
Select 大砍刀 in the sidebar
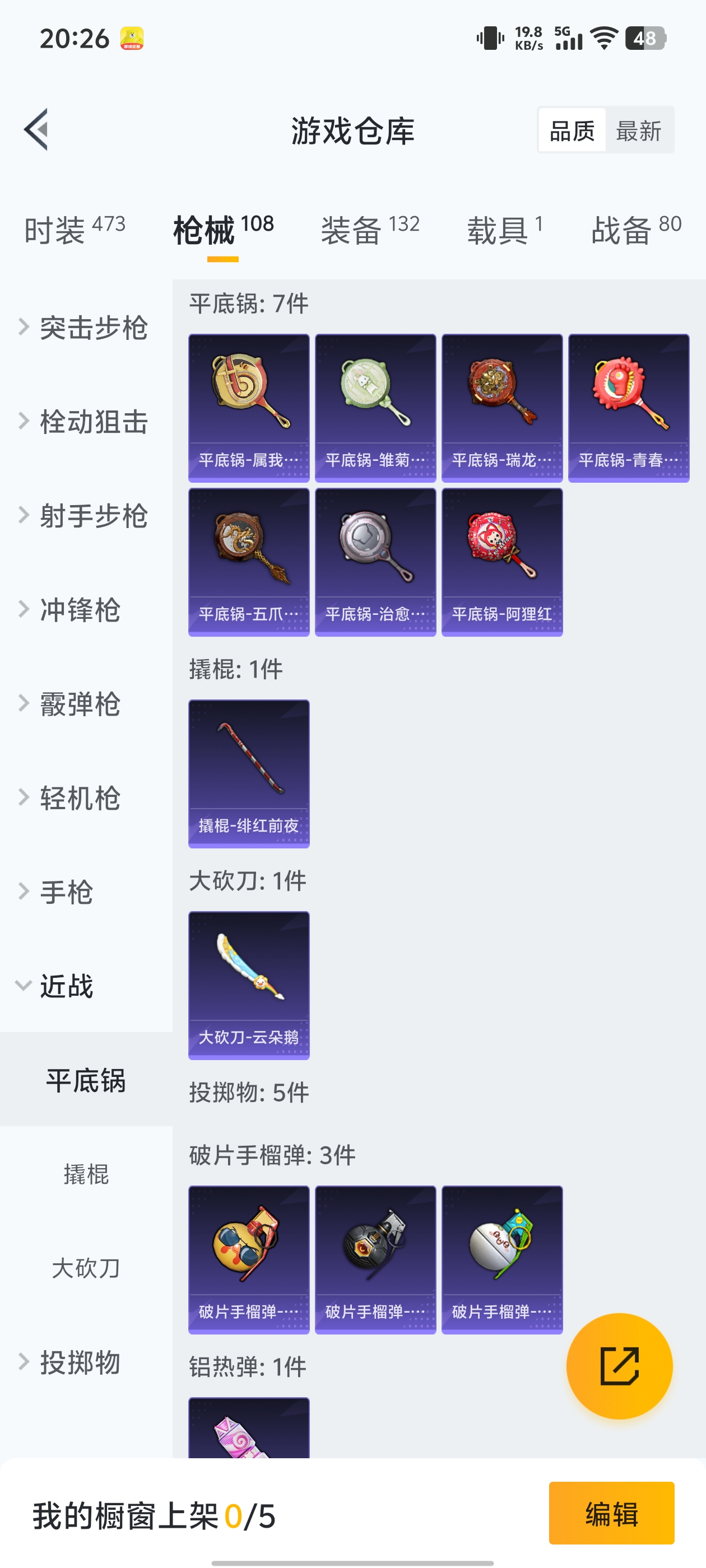coord(86,1268)
